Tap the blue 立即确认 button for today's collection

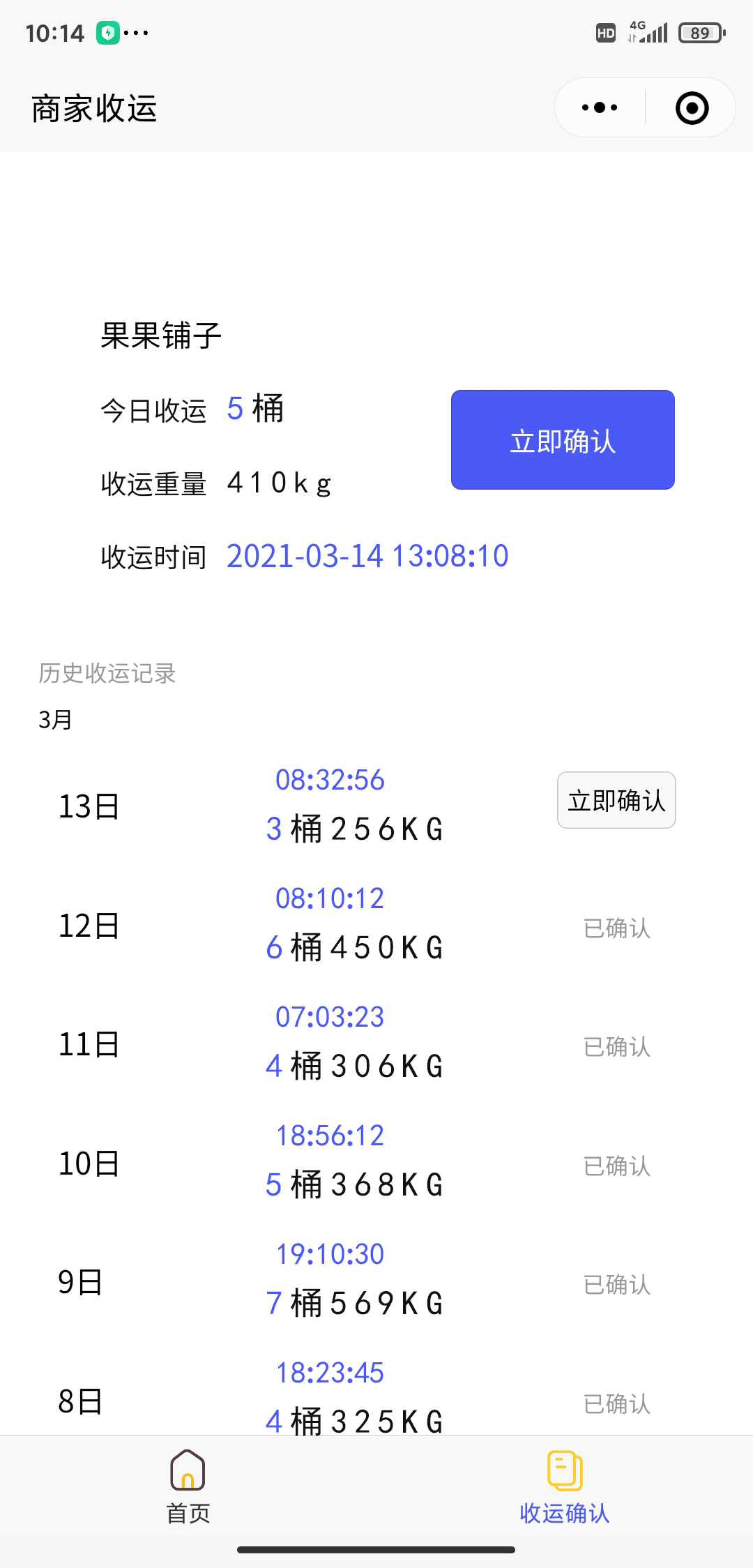(x=563, y=439)
